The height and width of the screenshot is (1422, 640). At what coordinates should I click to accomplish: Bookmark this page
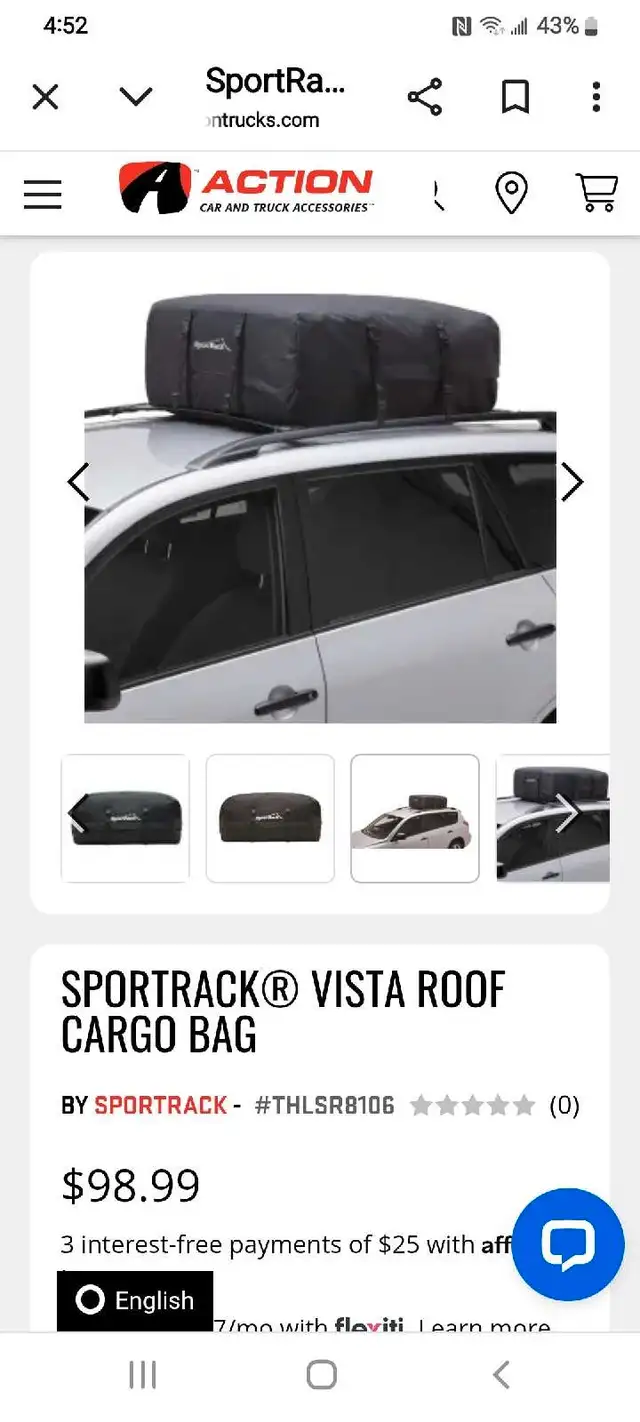click(514, 97)
